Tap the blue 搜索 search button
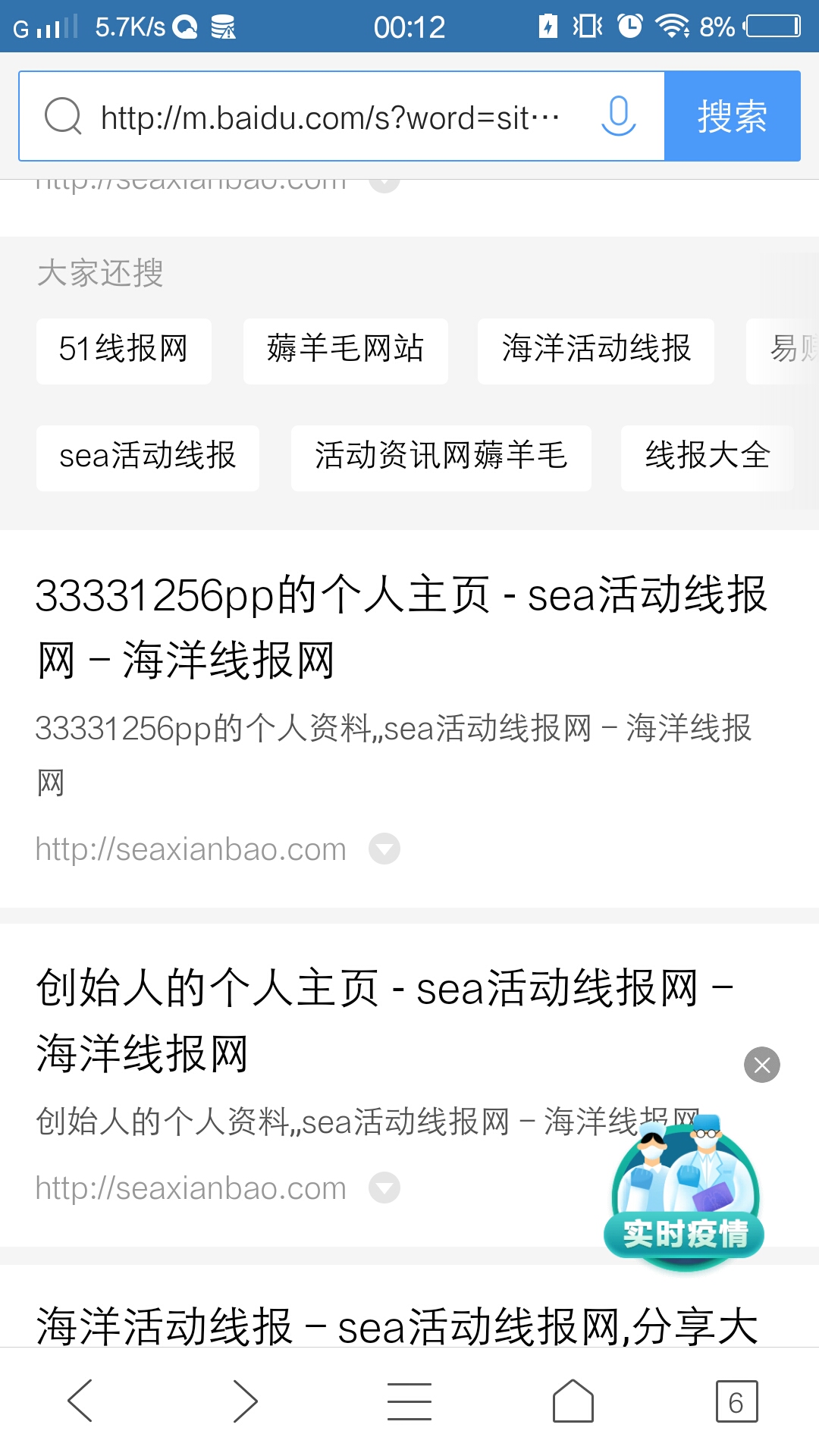Image resolution: width=819 pixels, height=1456 pixels. coord(732,116)
